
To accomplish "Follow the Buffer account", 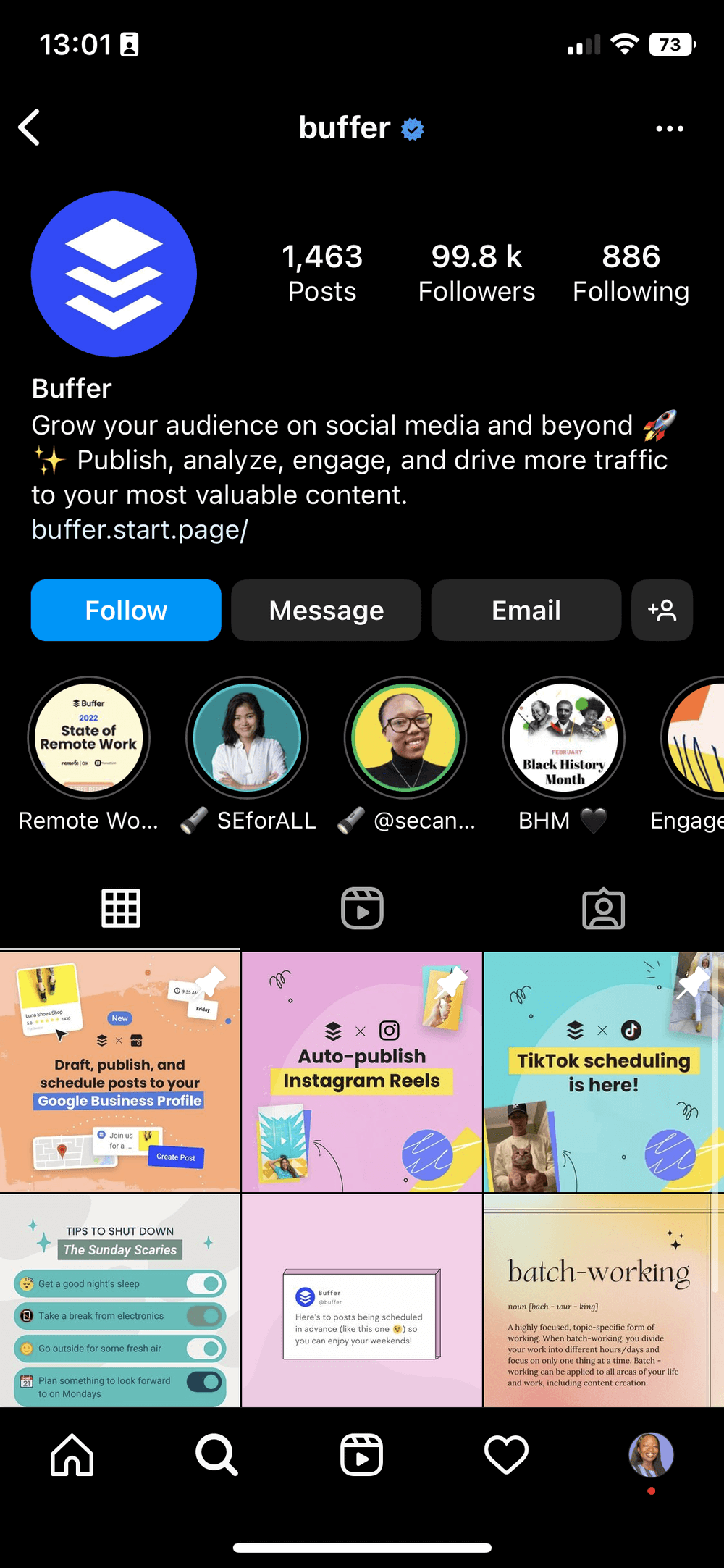I will click(126, 610).
